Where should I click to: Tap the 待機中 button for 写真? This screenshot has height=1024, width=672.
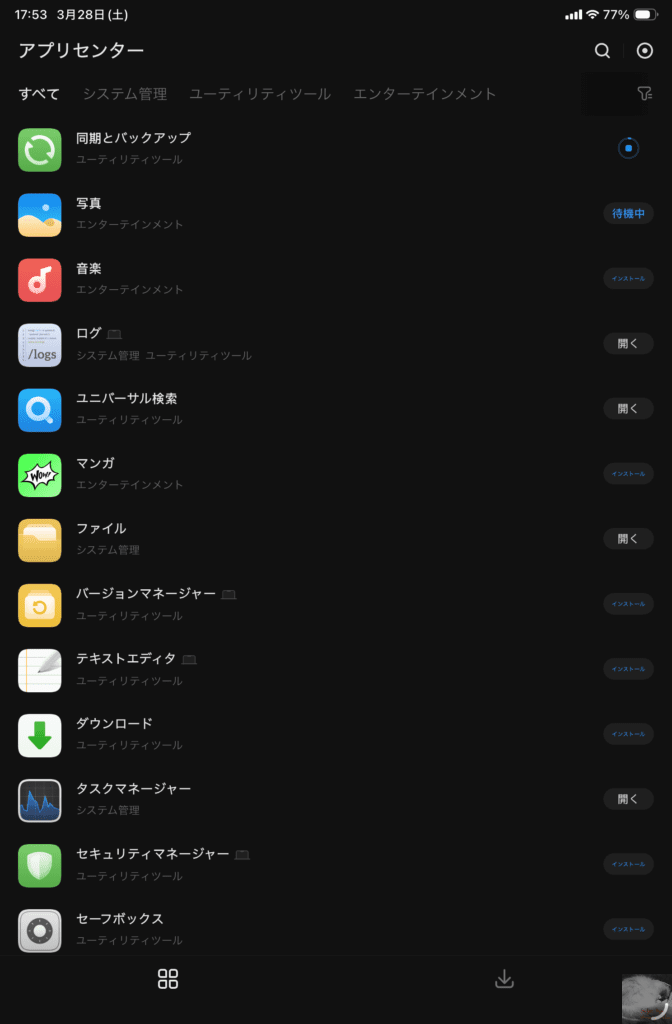[628, 213]
